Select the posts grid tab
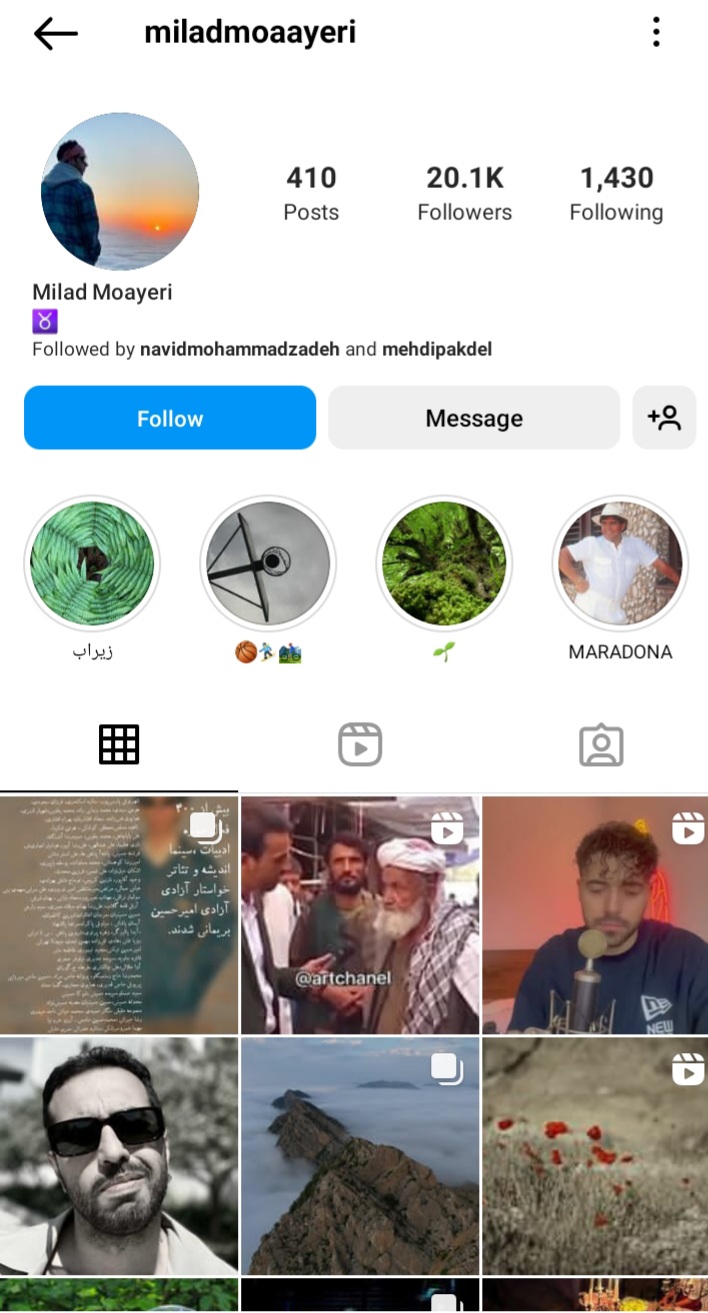 click(119, 745)
